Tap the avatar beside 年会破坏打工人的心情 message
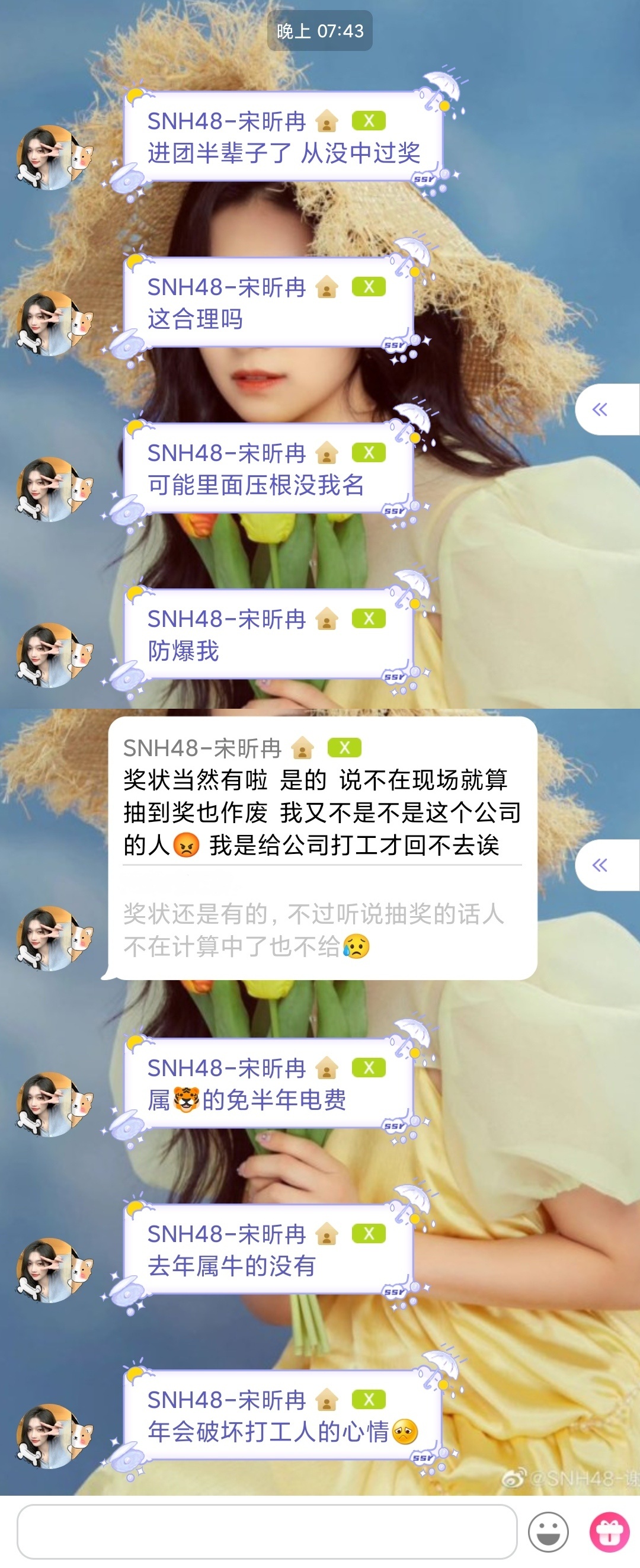The image size is (640, 1568). pyautogui.click(x=53, y=1435)
